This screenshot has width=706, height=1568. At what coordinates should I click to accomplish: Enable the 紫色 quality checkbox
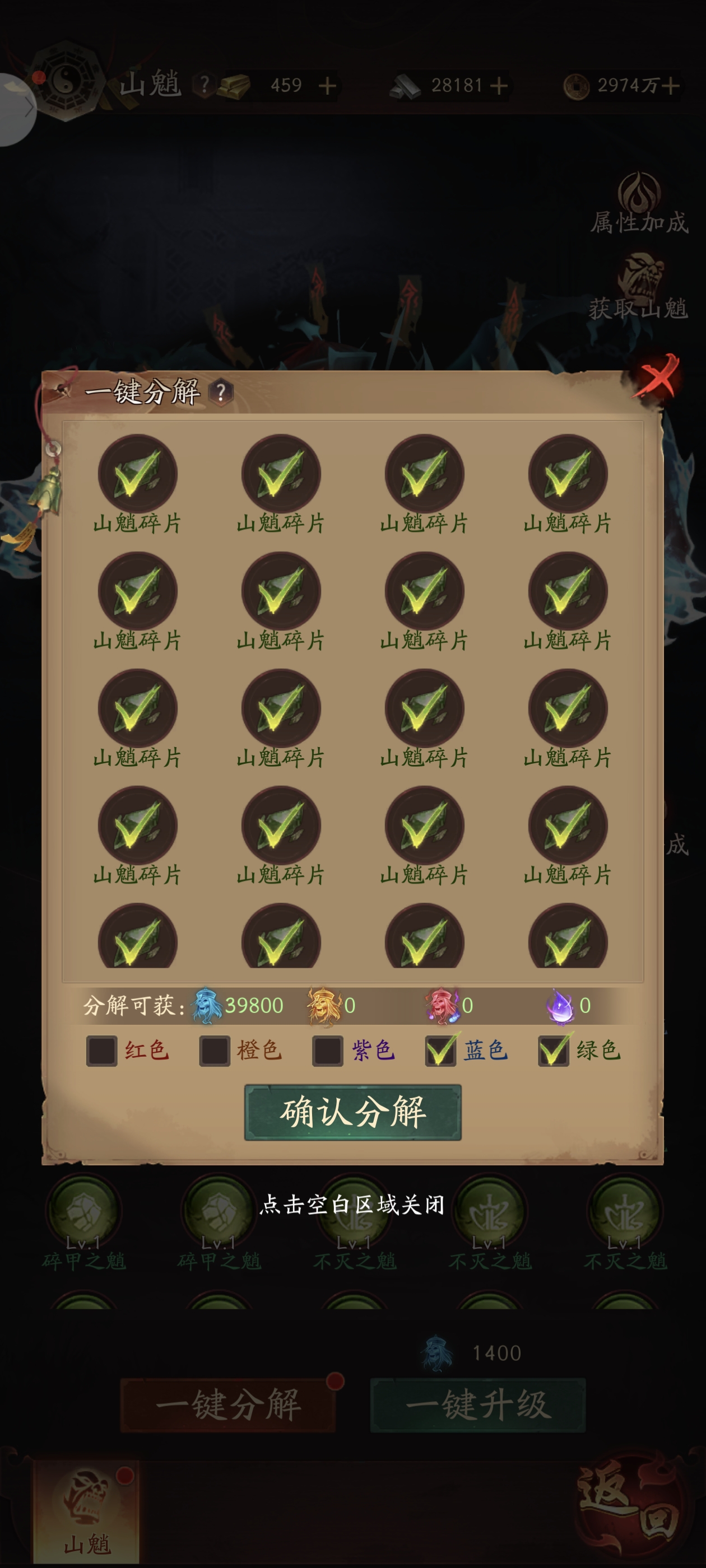coord(328,1051)
